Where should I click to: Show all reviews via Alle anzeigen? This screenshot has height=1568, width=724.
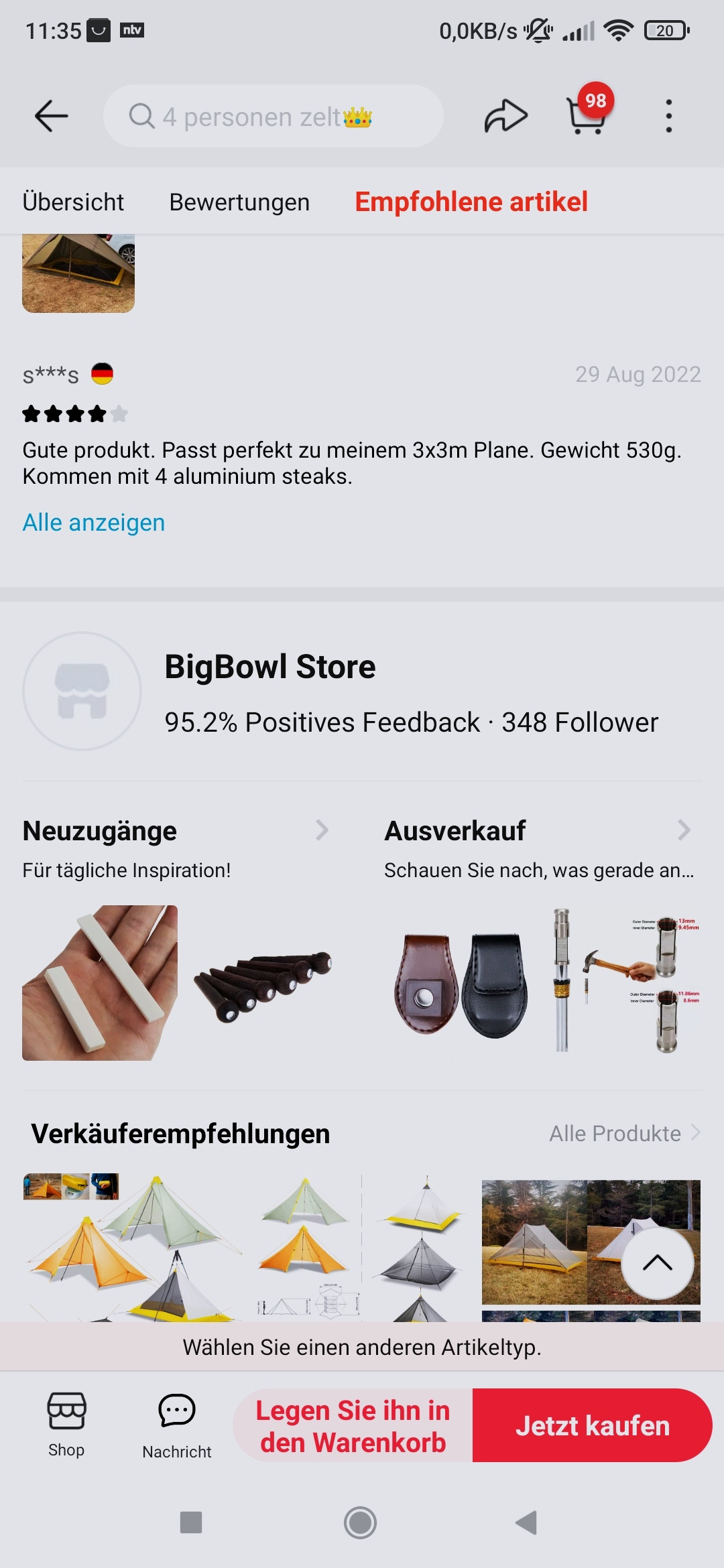click(x=94, y=523)
